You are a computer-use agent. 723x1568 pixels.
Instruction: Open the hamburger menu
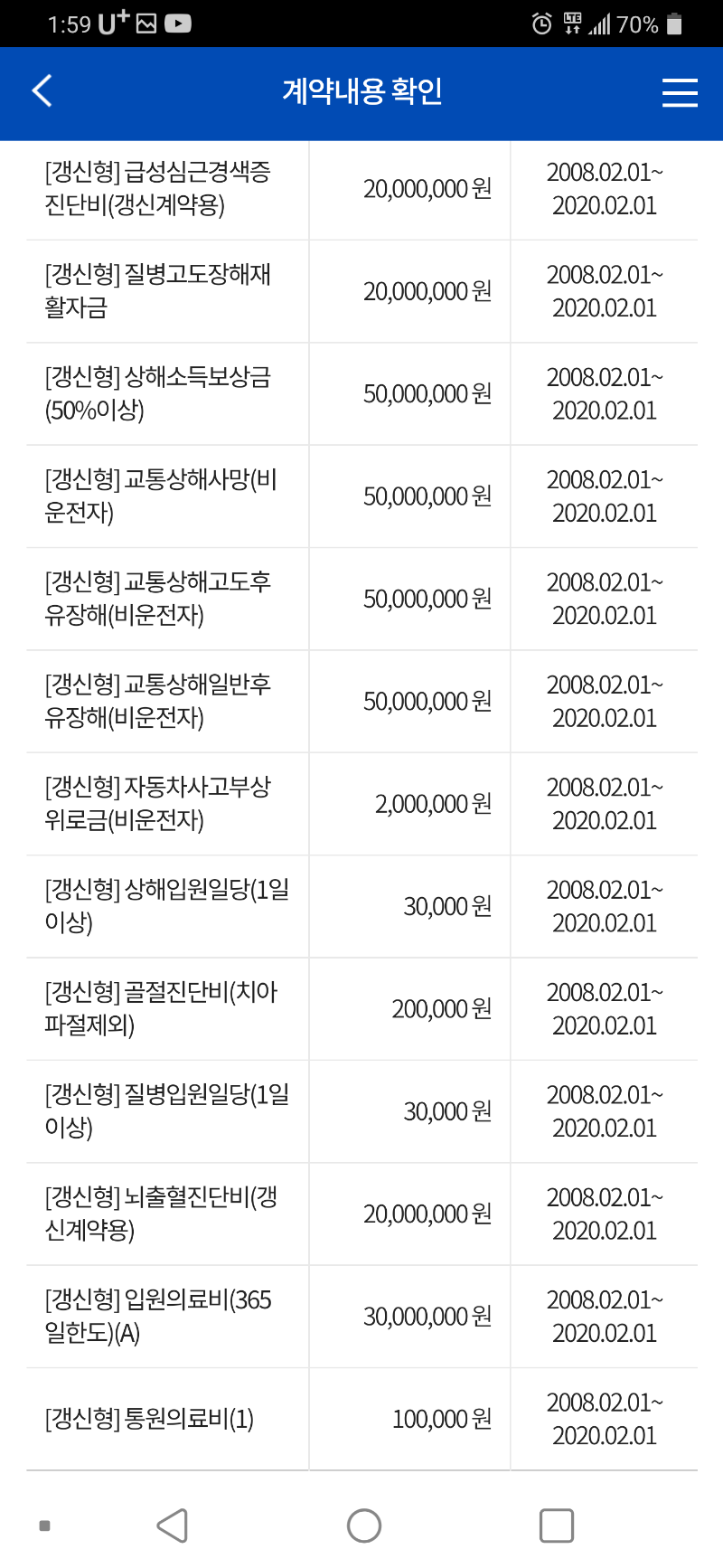[x=680, y=92]
